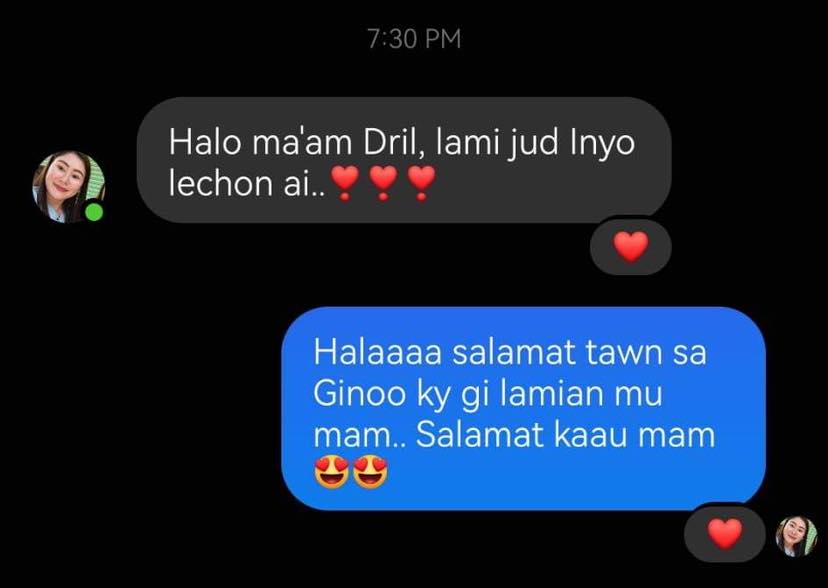
Task: Open the sender's profile picture avatar
Action: pyautogui.click(x=68, y=186)
